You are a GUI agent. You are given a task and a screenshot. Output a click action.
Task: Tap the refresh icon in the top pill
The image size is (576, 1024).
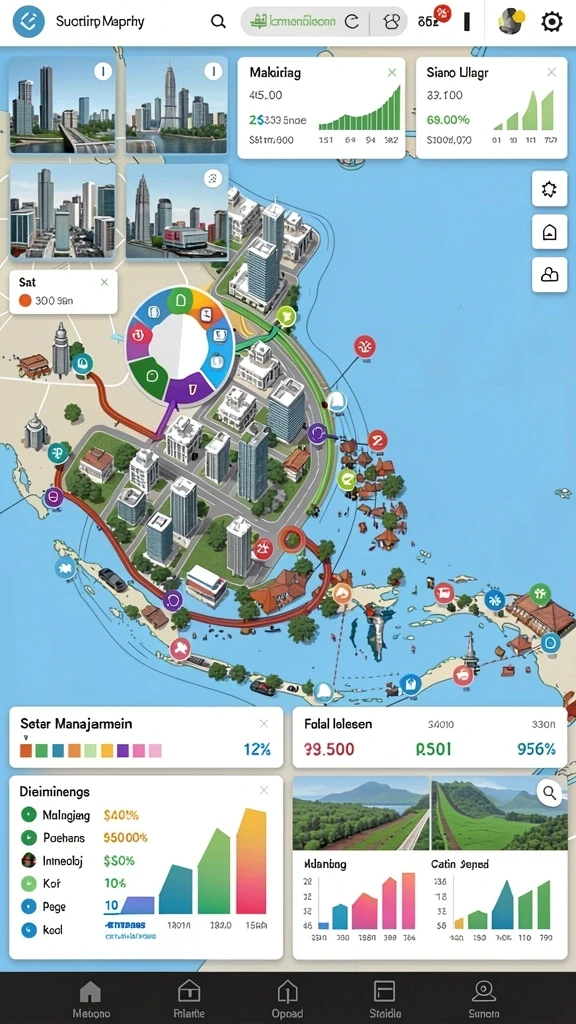(x=351, y=22)
